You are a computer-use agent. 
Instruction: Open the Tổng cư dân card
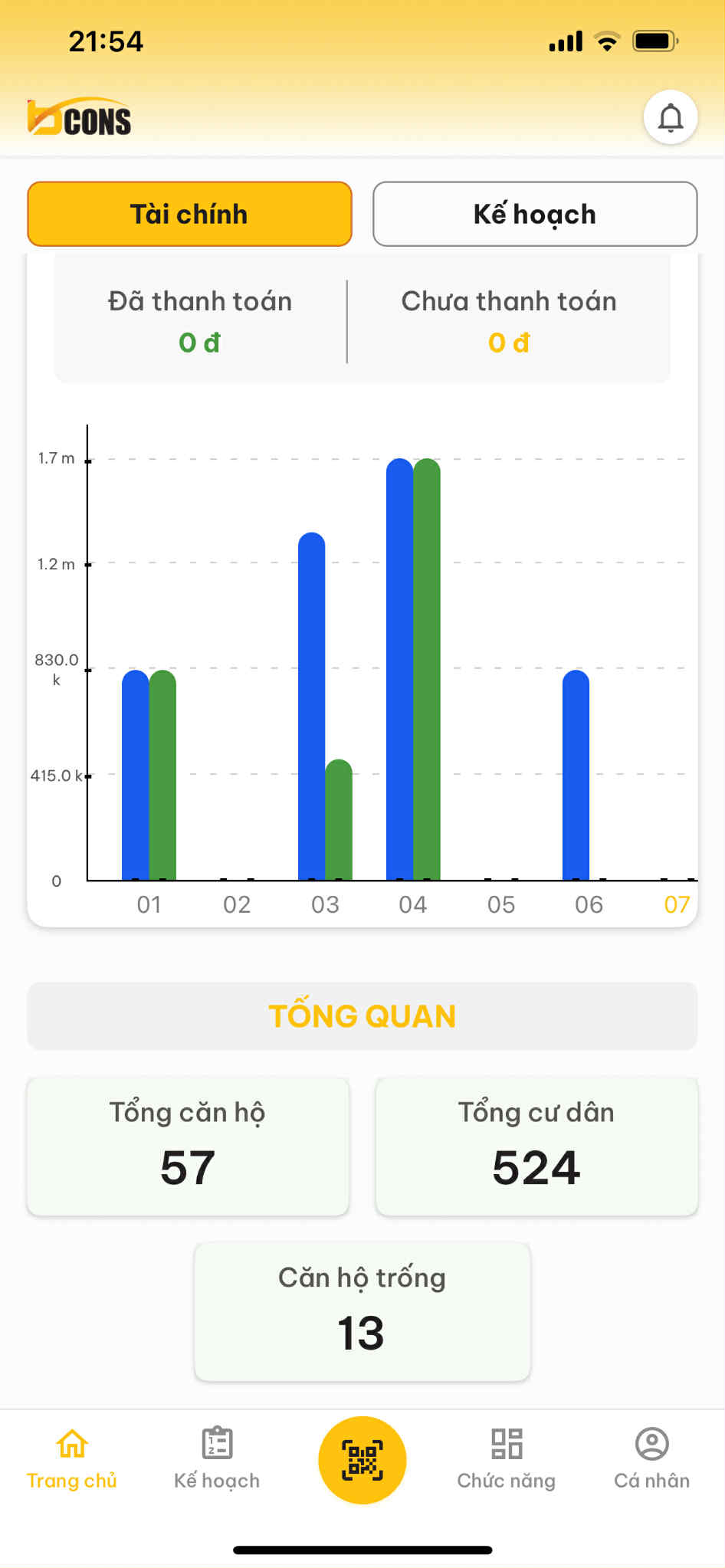point(536,1146)
